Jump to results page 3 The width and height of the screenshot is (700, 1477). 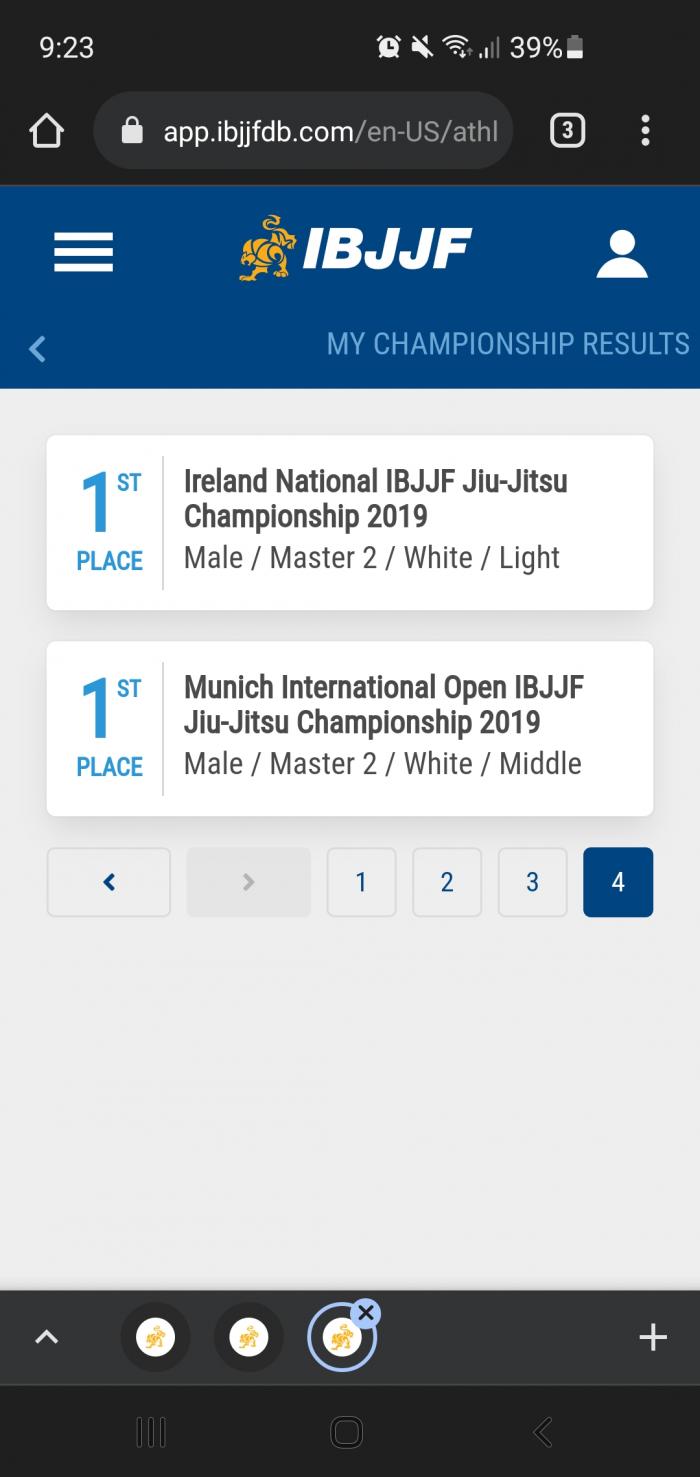tap(532, 882)
